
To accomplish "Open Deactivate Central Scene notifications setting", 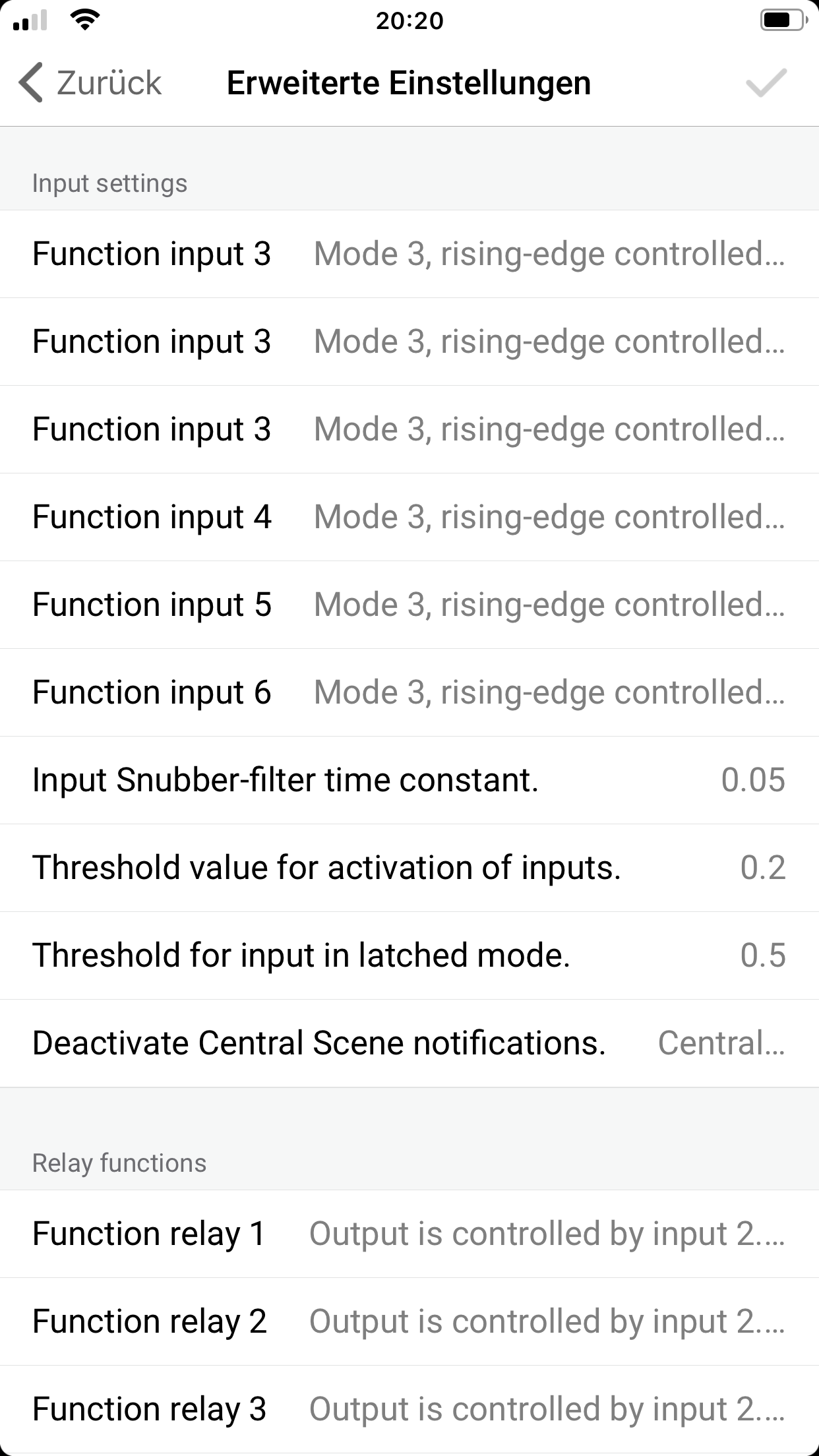I will tap(409, 1043).
